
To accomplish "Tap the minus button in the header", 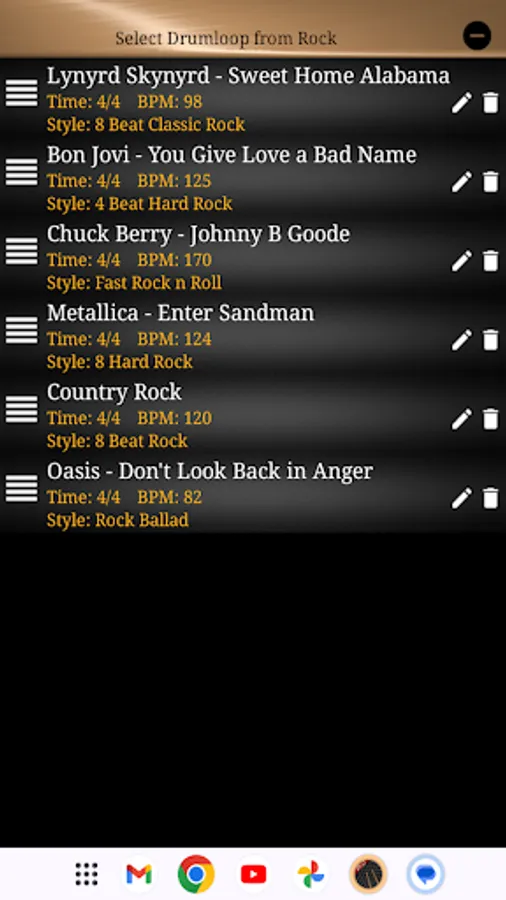I will click(x=477, y=36).
